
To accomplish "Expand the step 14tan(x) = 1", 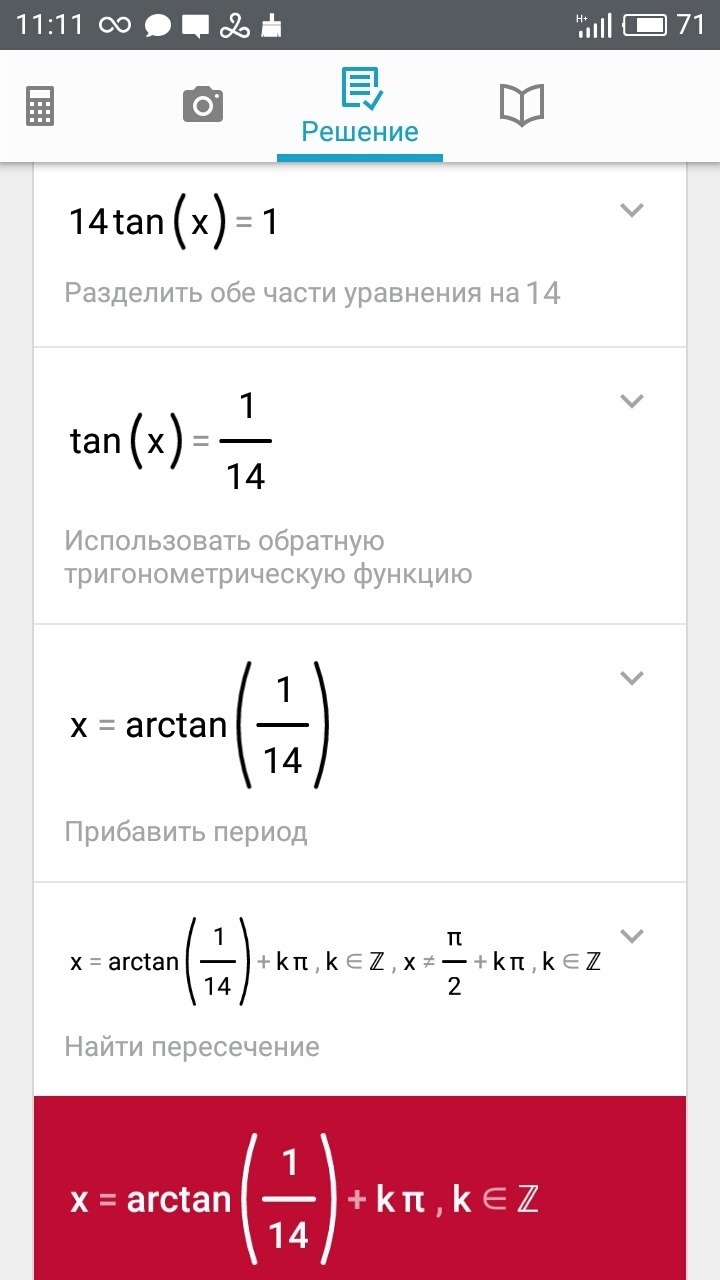I will (x=631, y=210).
